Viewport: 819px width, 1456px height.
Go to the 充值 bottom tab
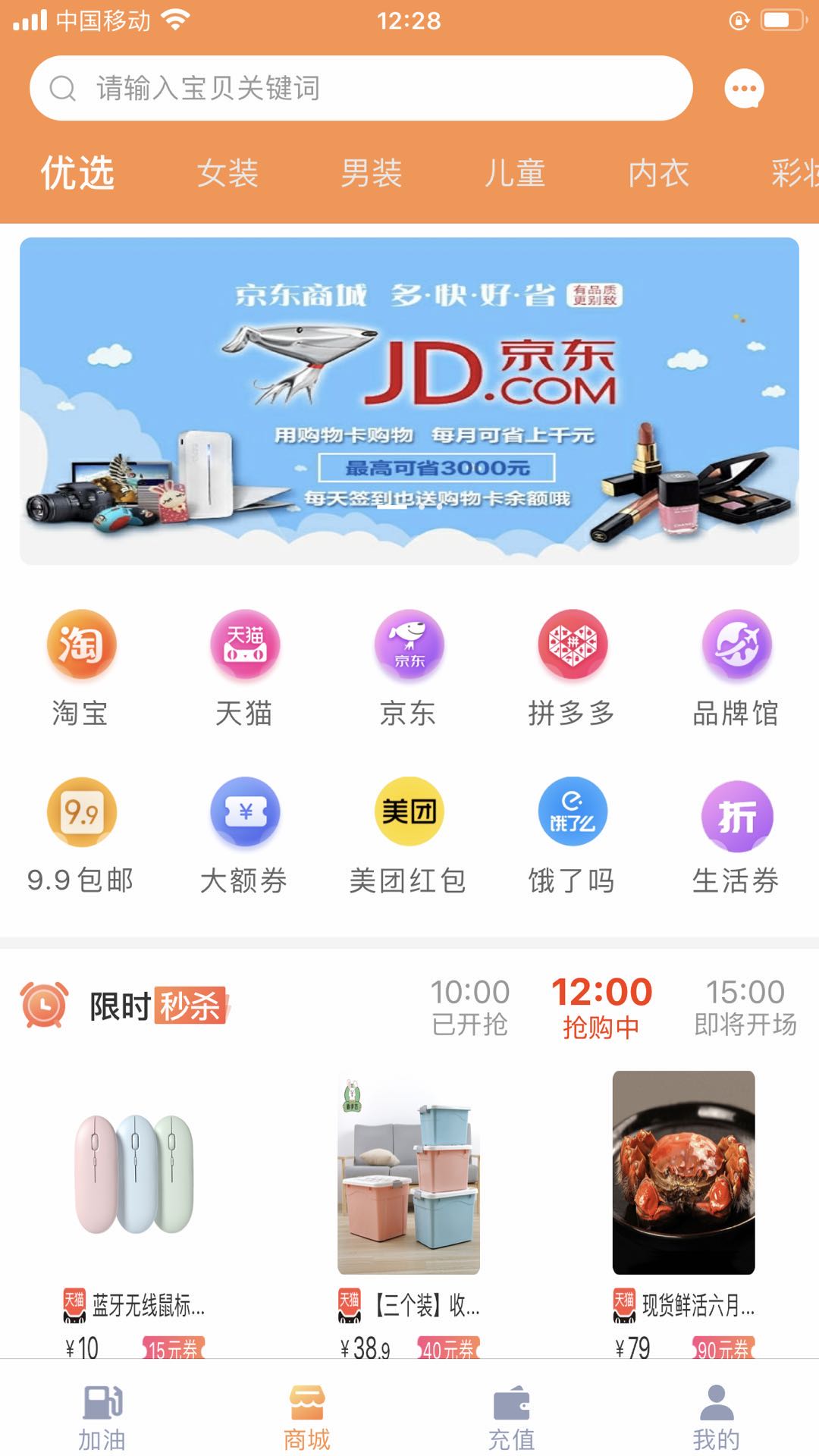pos(511,1417)
